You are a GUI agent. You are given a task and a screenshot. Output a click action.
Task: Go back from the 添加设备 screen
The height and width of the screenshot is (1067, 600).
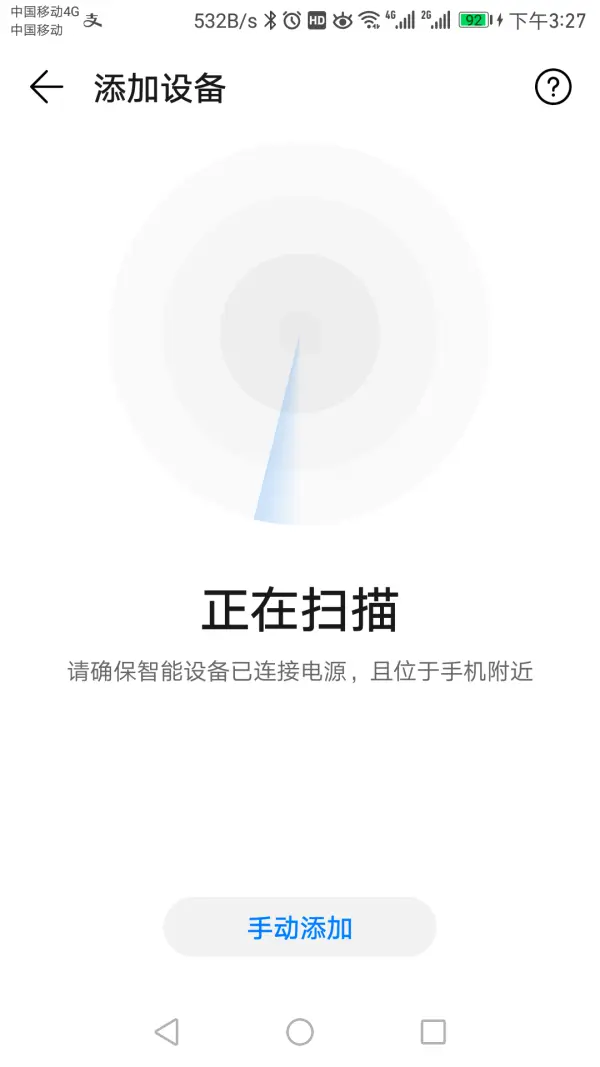(x=46, y=88)
